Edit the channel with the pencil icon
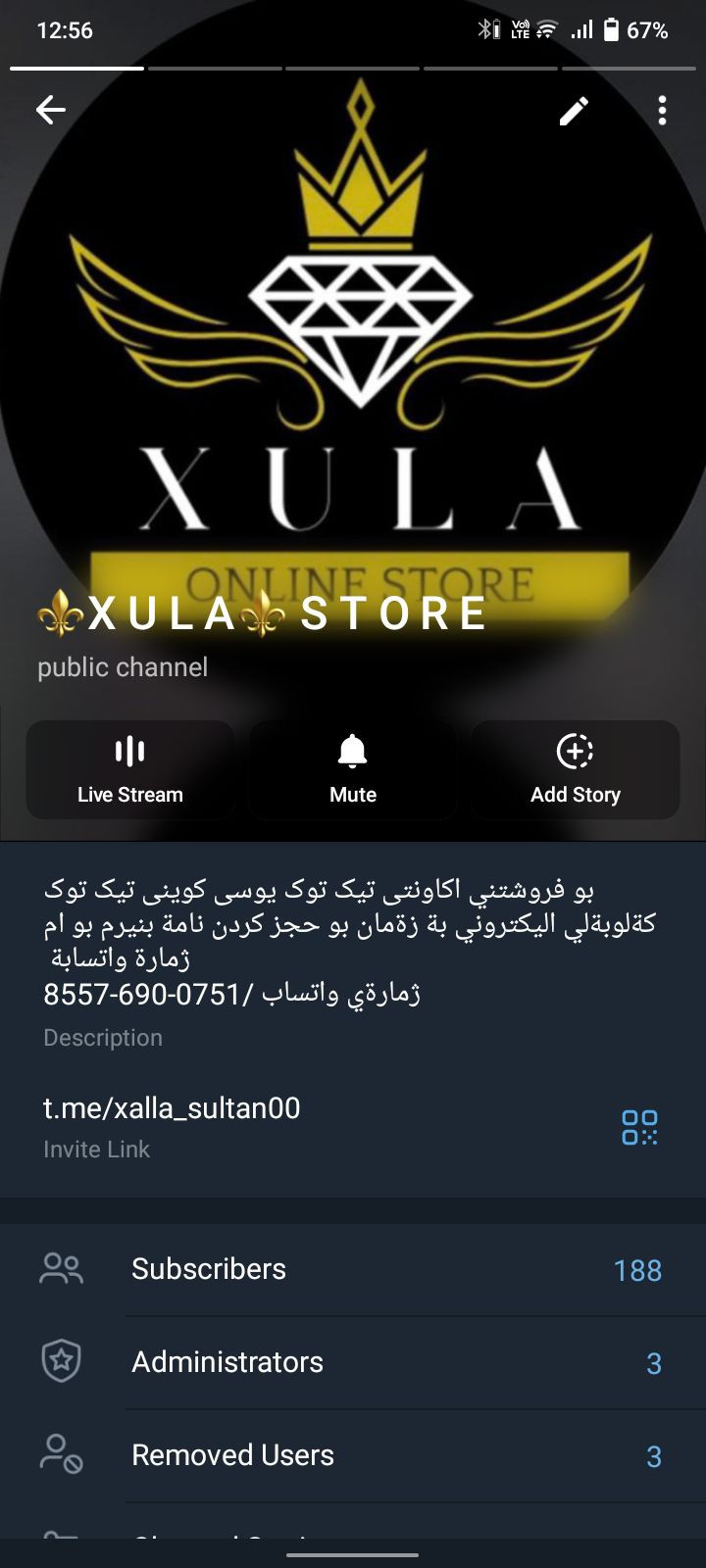The height and width of the screenshot is (1568, 706). [574, 111]
